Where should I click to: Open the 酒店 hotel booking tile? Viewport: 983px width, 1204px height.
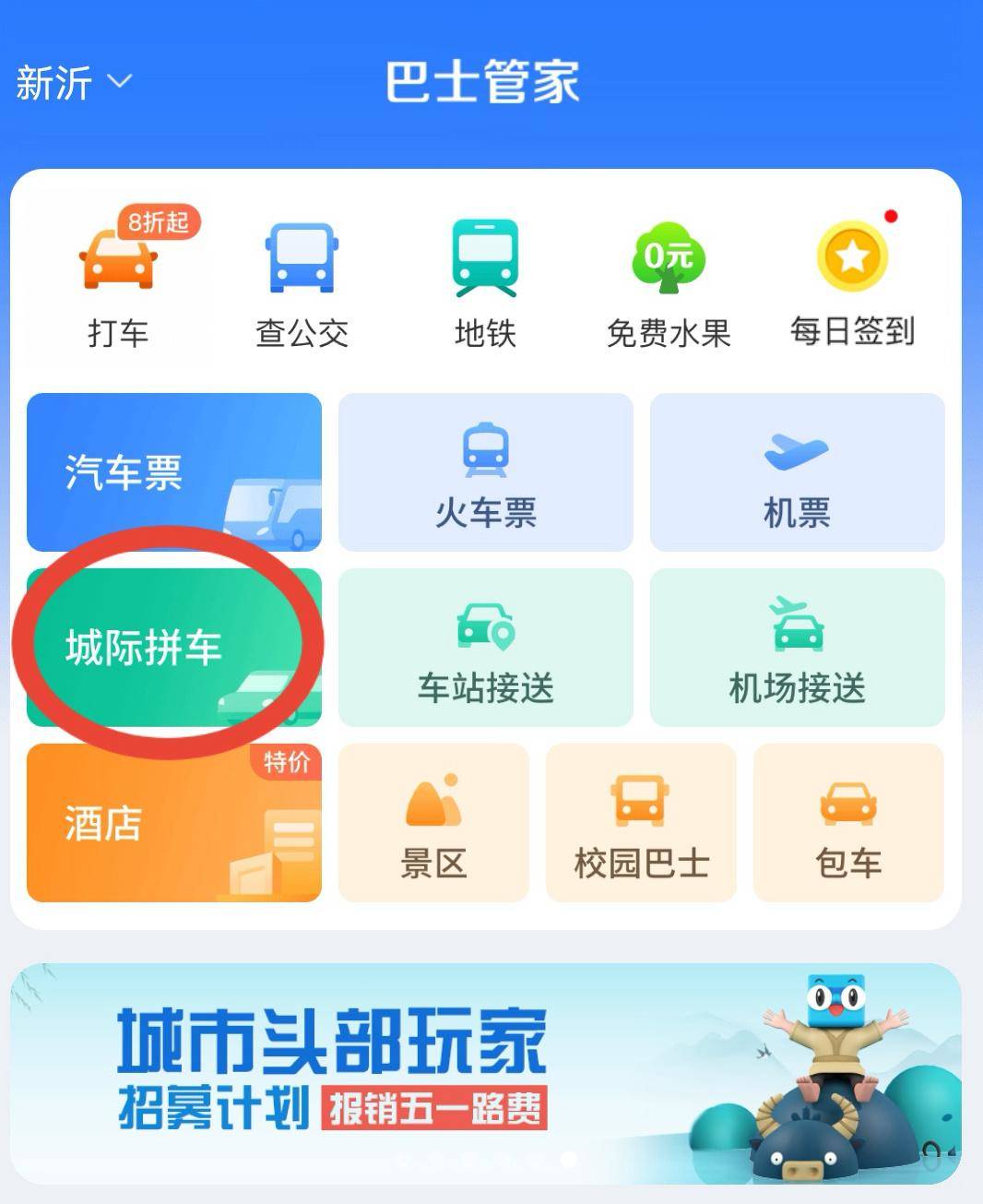pyautogui.click(x=173, y=823)
